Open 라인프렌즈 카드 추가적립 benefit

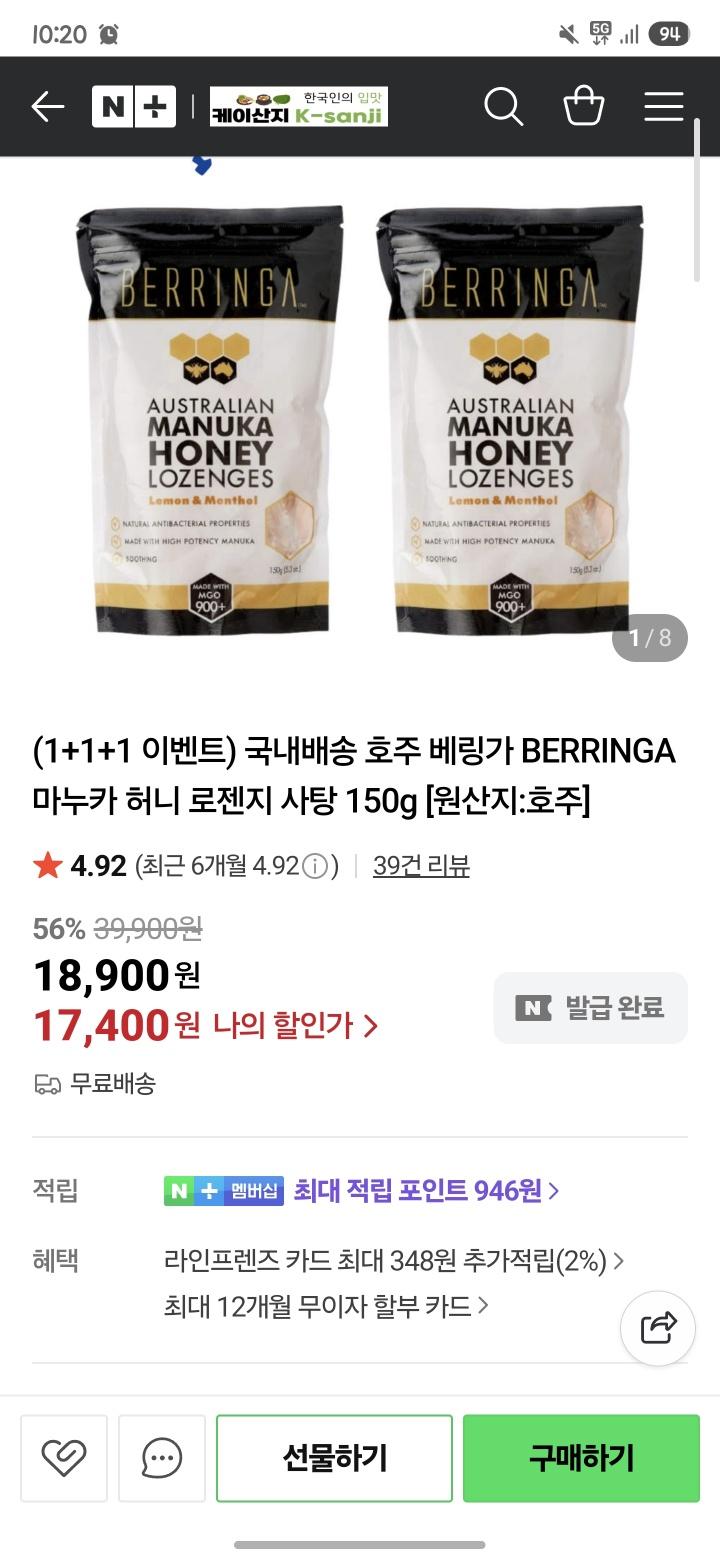point(394,1261)
